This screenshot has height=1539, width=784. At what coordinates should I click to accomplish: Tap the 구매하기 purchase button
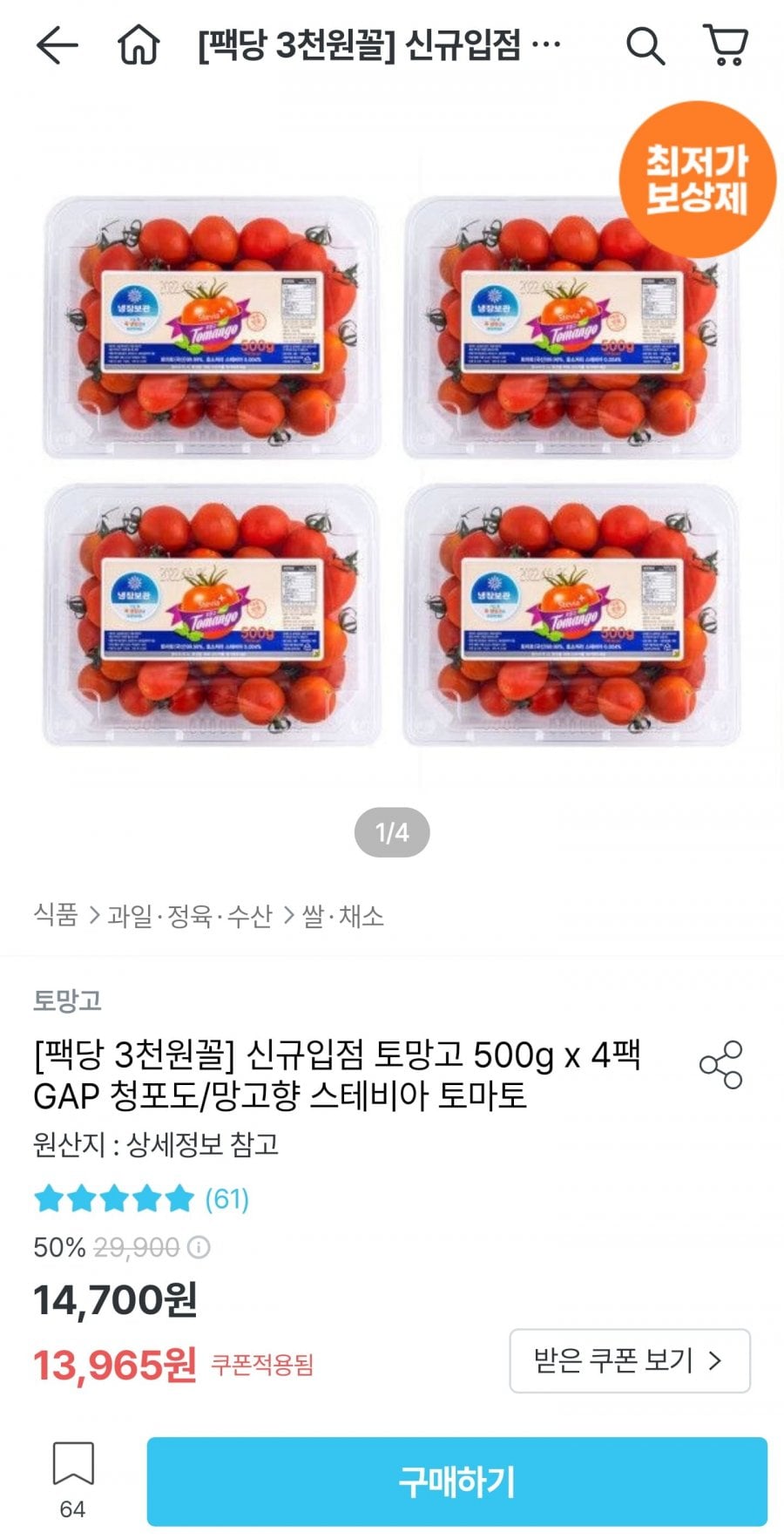pos(456,1481)
